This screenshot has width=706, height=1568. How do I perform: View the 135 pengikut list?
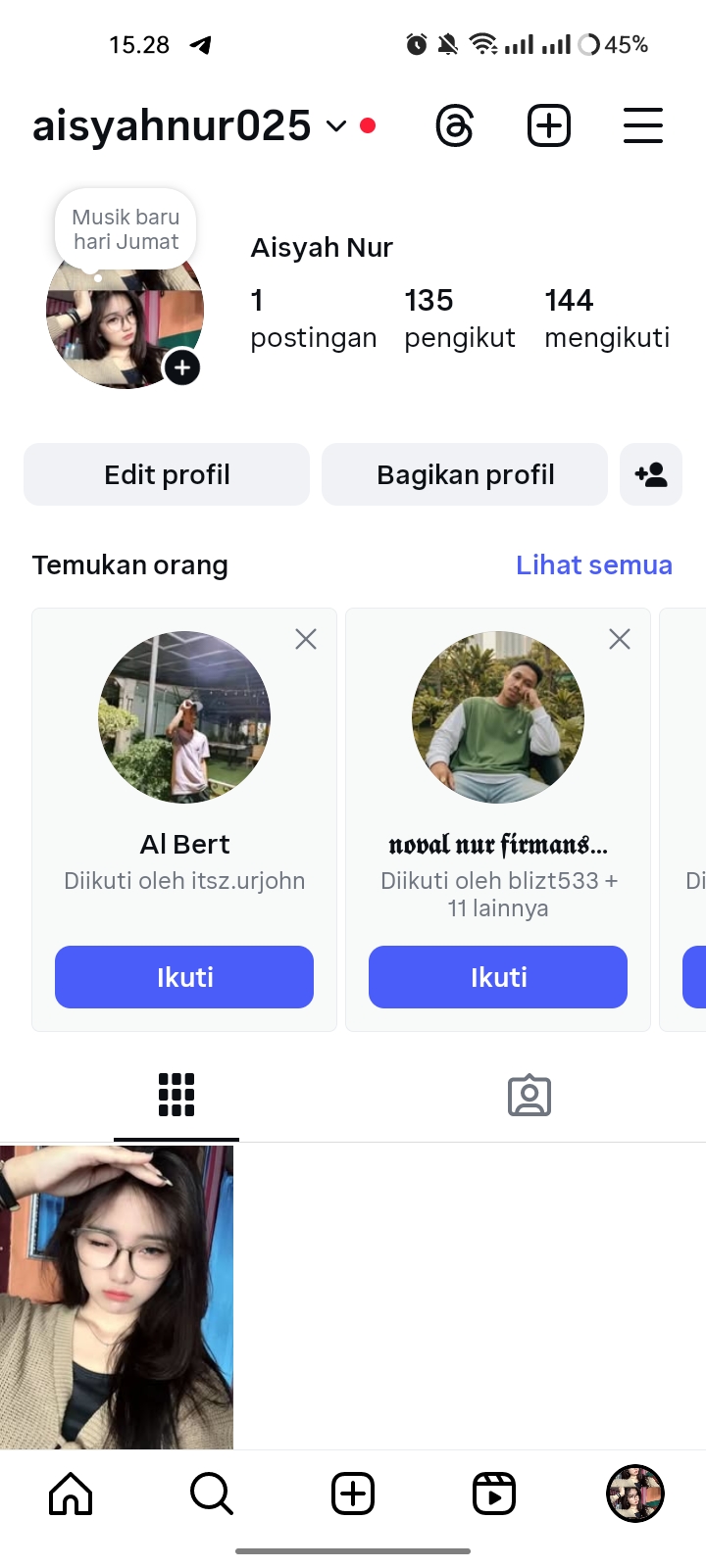point(459,318)
